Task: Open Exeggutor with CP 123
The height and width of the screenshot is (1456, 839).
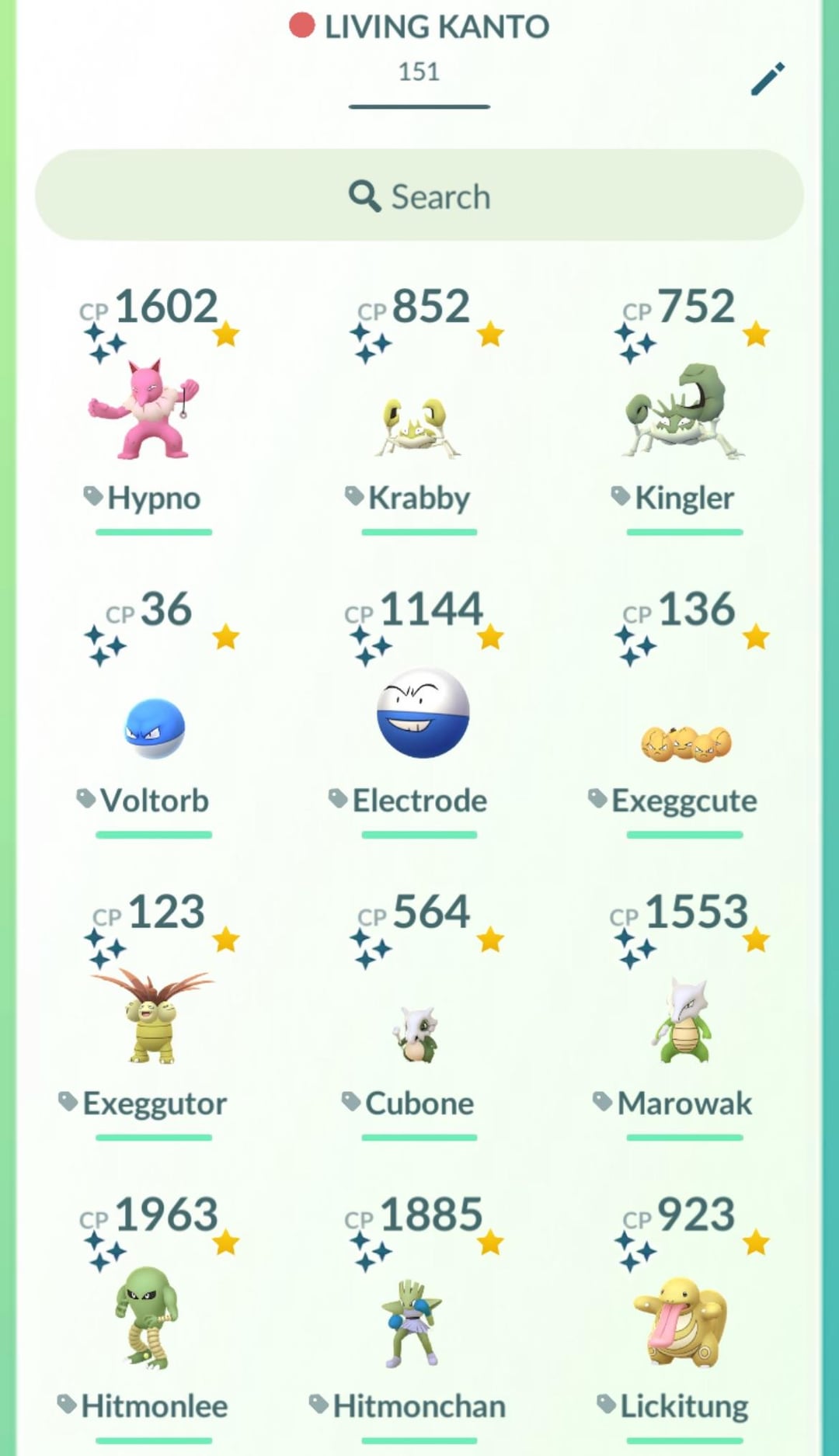Action: [152, 1017]
